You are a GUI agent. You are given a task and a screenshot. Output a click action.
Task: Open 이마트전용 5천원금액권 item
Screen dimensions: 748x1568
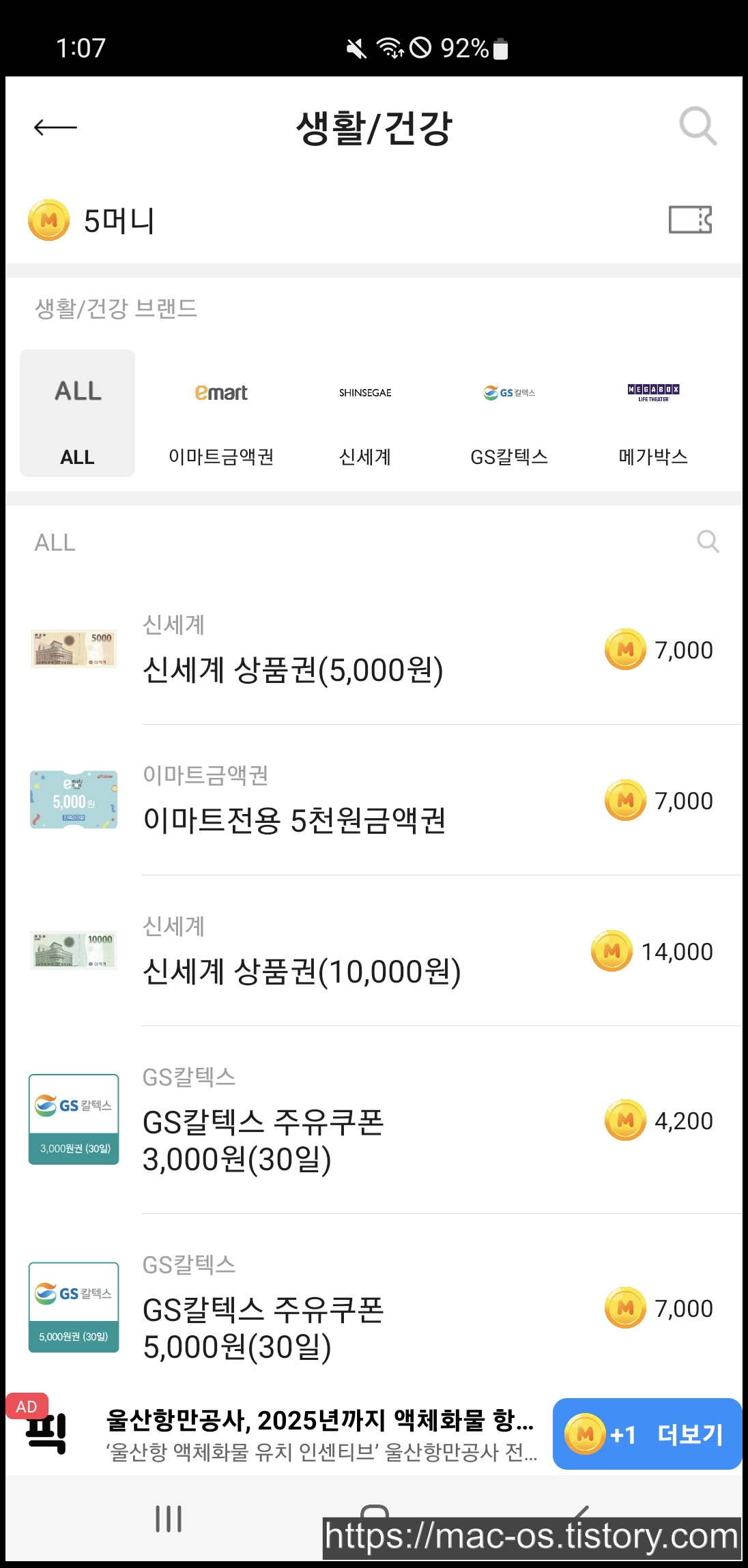coord(374,800)
